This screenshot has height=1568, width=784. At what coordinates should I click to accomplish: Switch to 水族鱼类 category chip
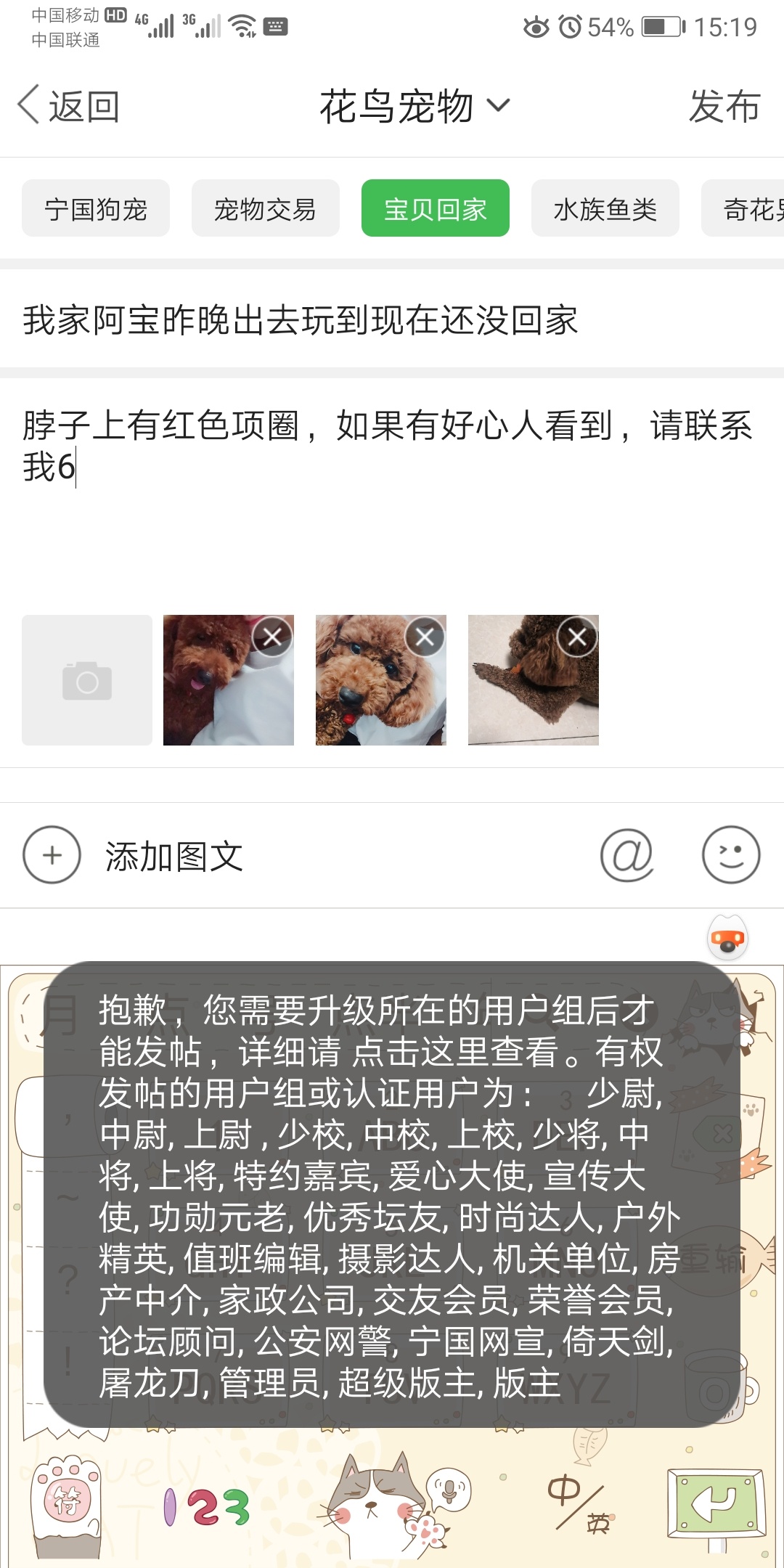(605, 209)
